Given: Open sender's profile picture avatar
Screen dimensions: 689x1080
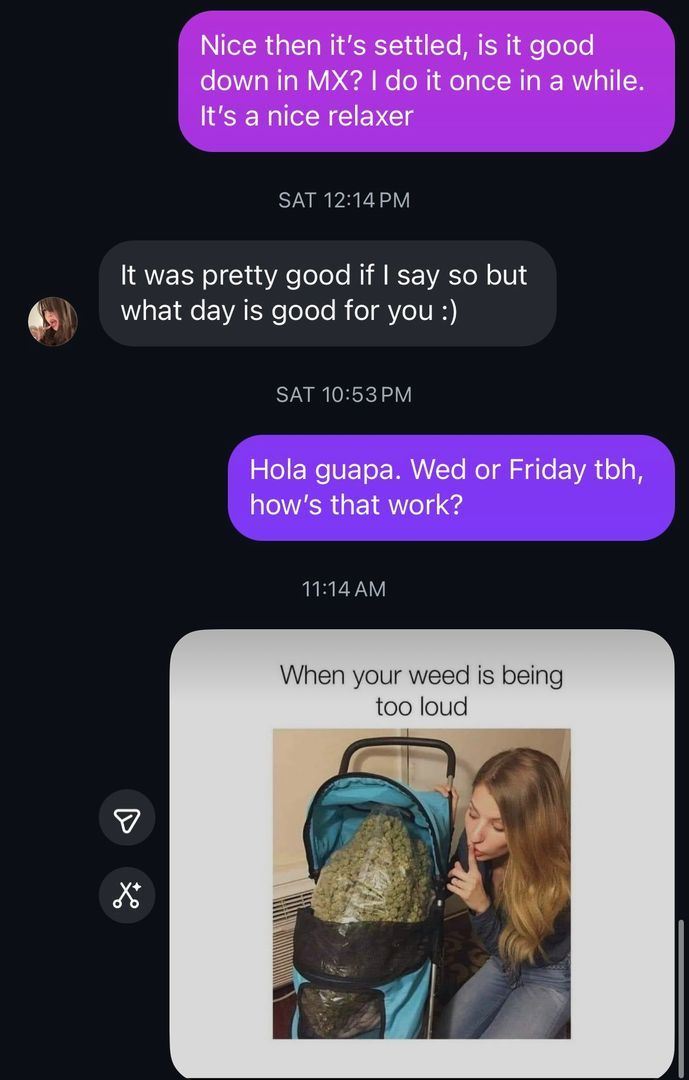Looking at the screenshot, I should coord(52,321).
